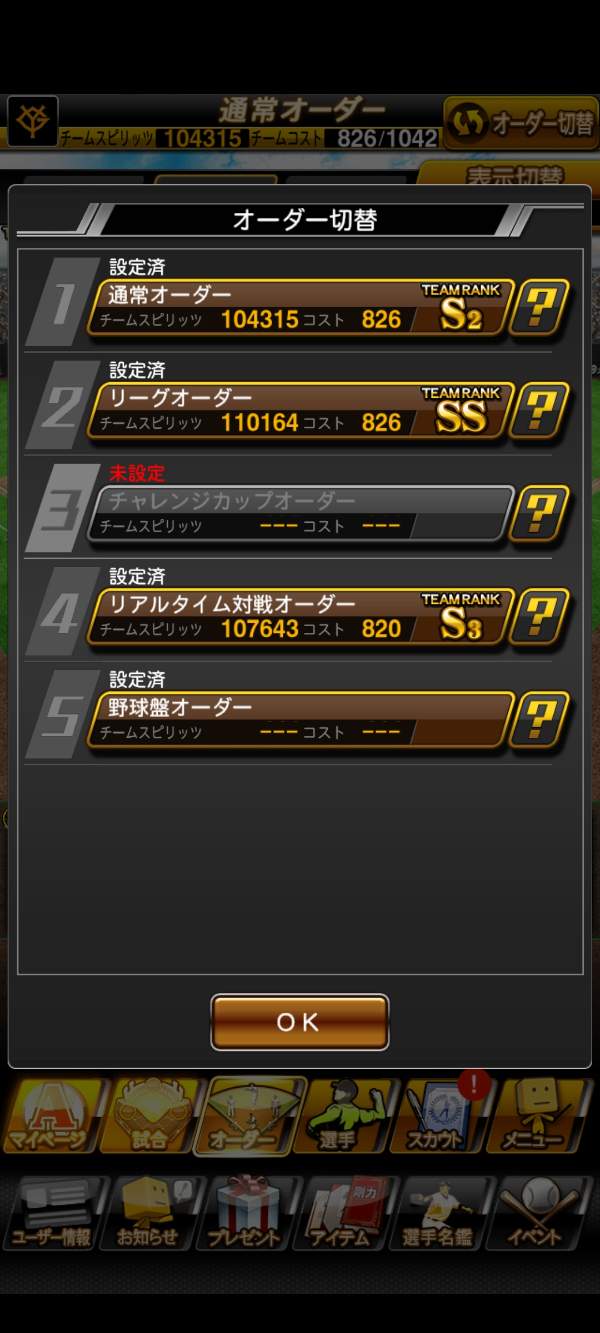This screenshot has width=600, height=1333.
Task: Open help for リアルタイム対戦オーダー
Action: (538, 616)
